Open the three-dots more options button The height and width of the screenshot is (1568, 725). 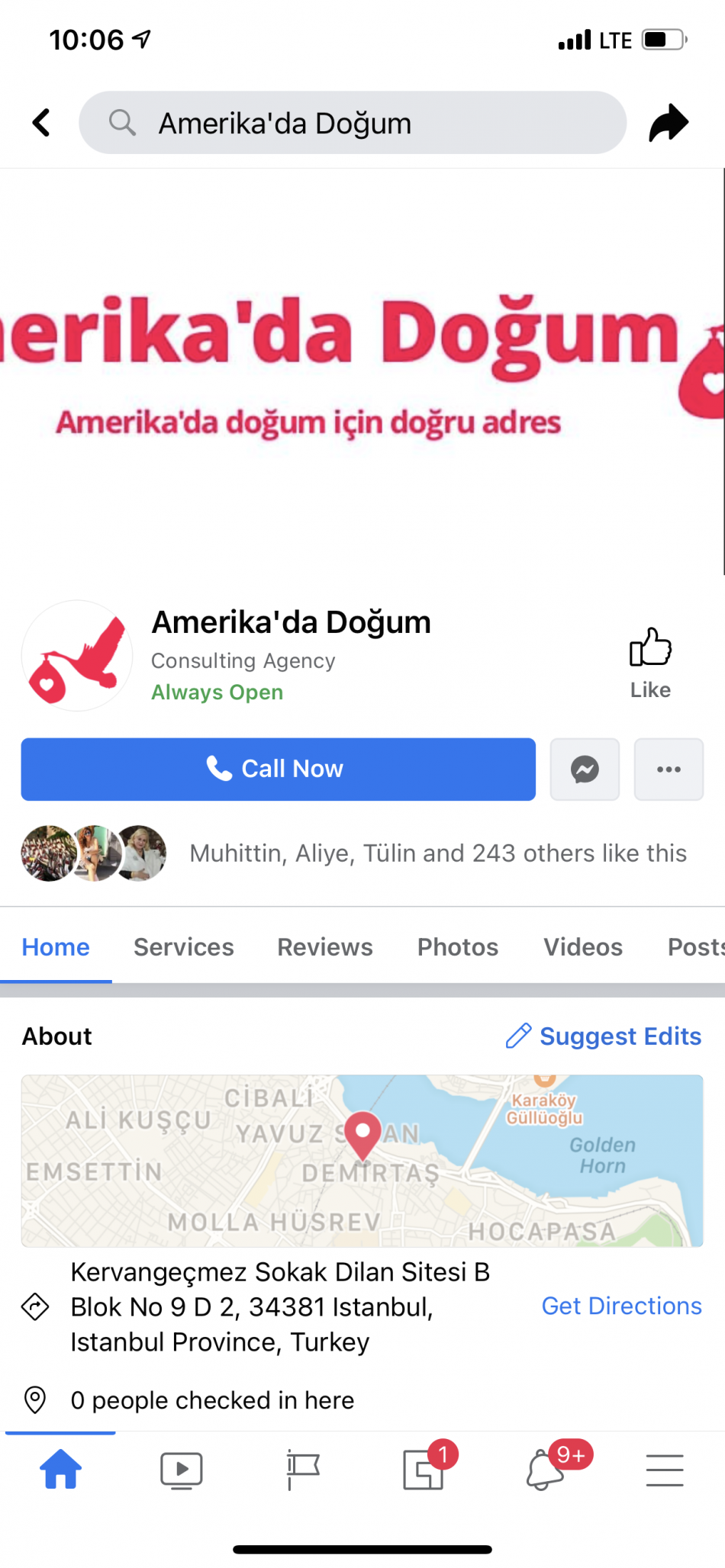coord(669,769)
